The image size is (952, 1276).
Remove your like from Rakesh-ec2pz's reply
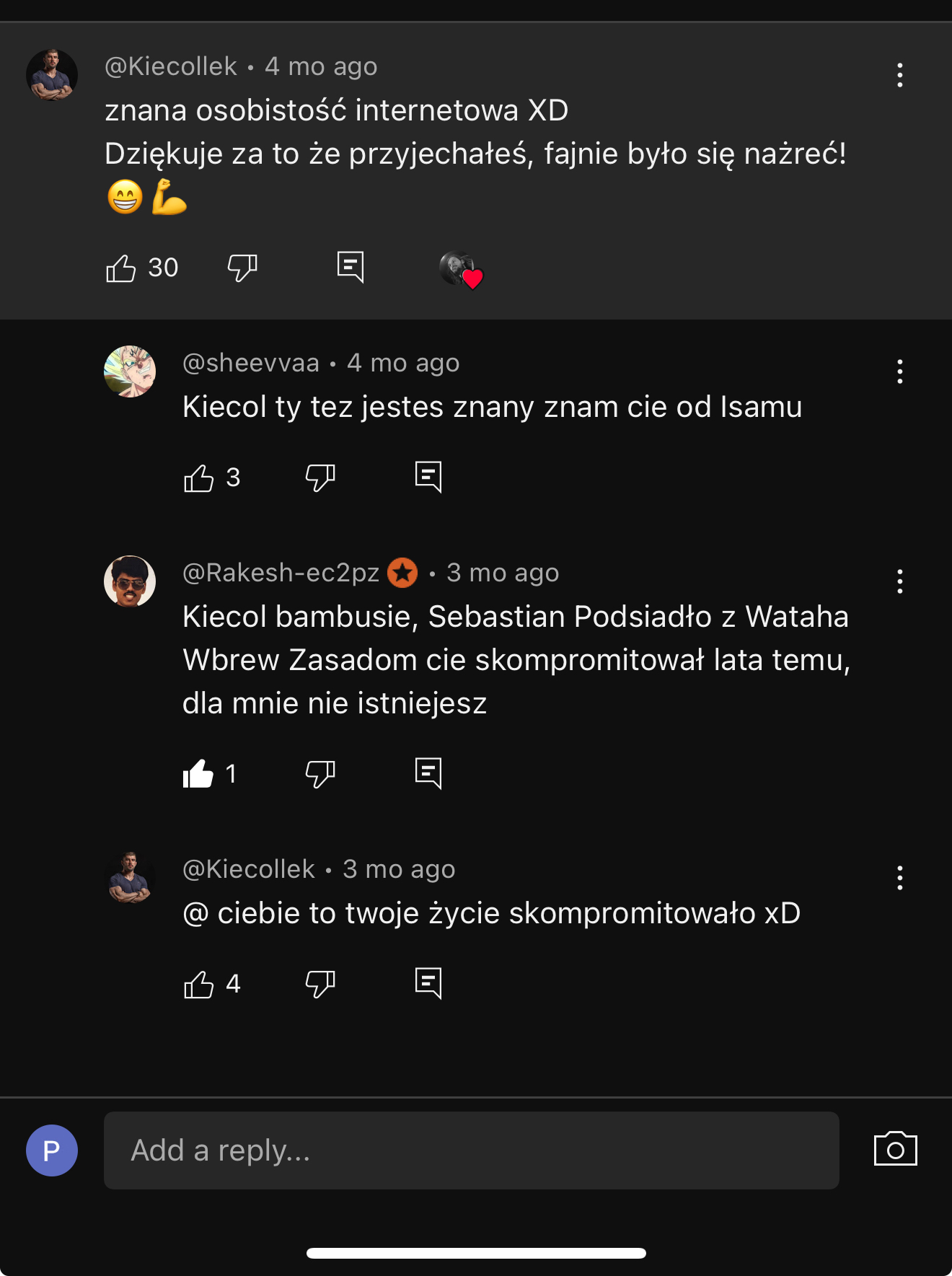198,774
